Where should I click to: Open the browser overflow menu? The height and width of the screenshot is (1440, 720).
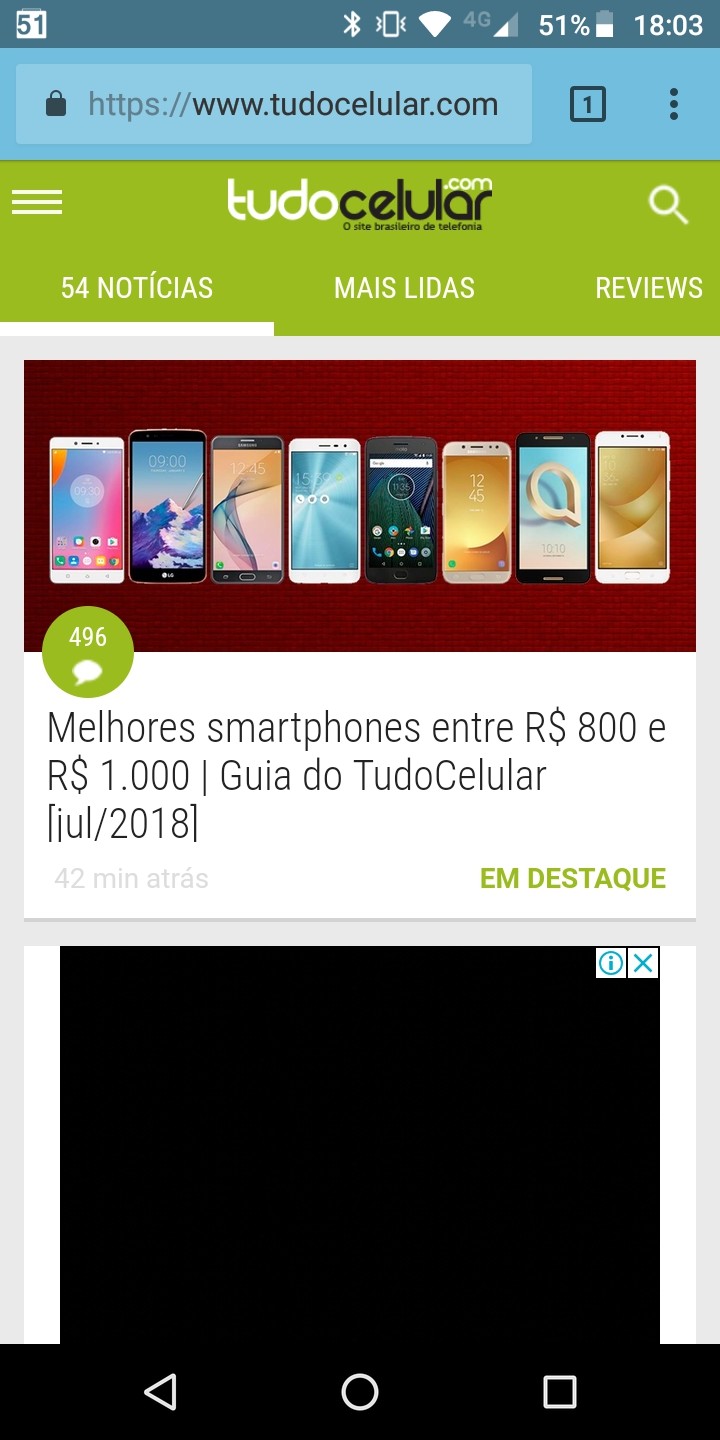coord(674,104)
